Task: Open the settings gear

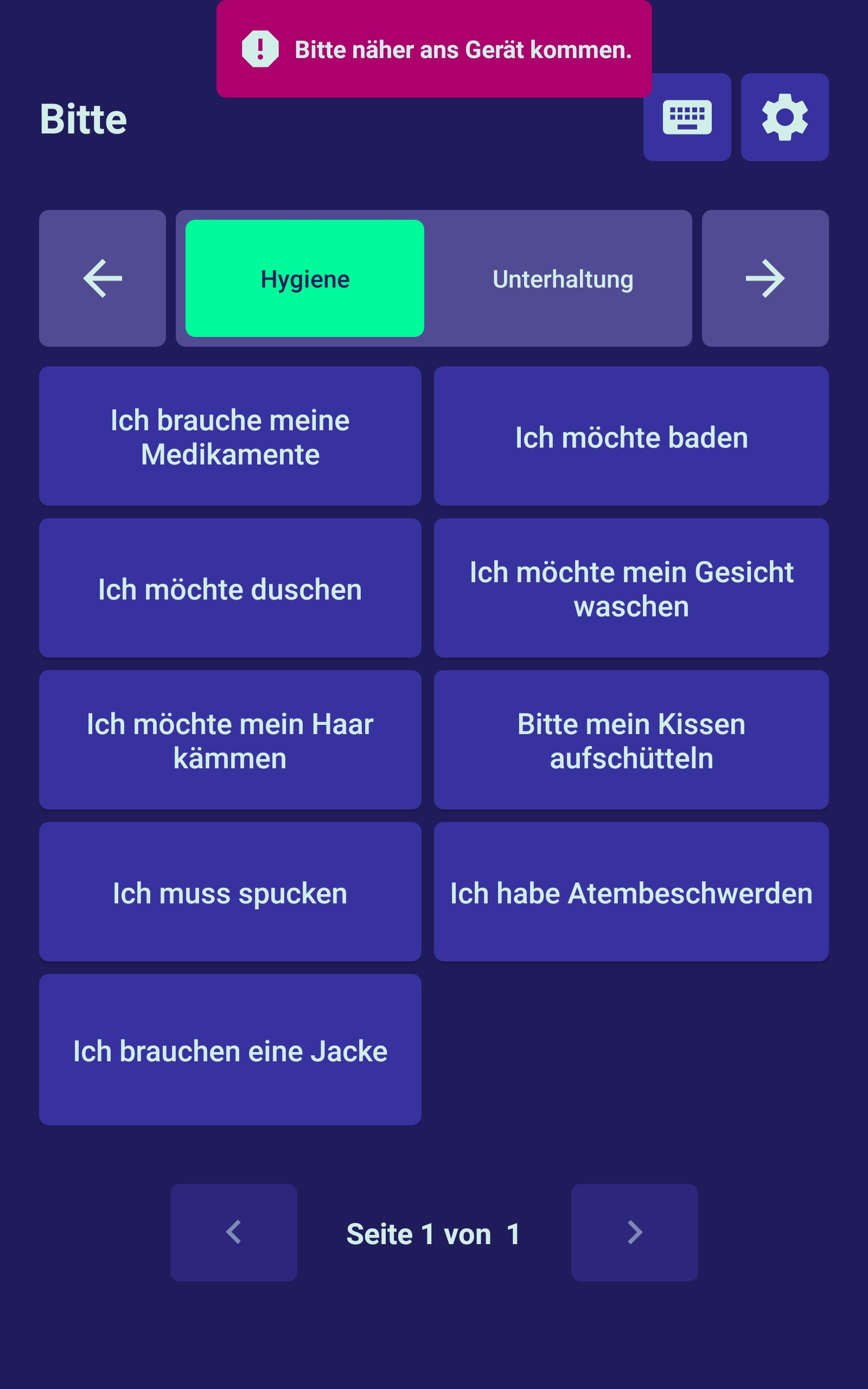Action: click(784, 117)
